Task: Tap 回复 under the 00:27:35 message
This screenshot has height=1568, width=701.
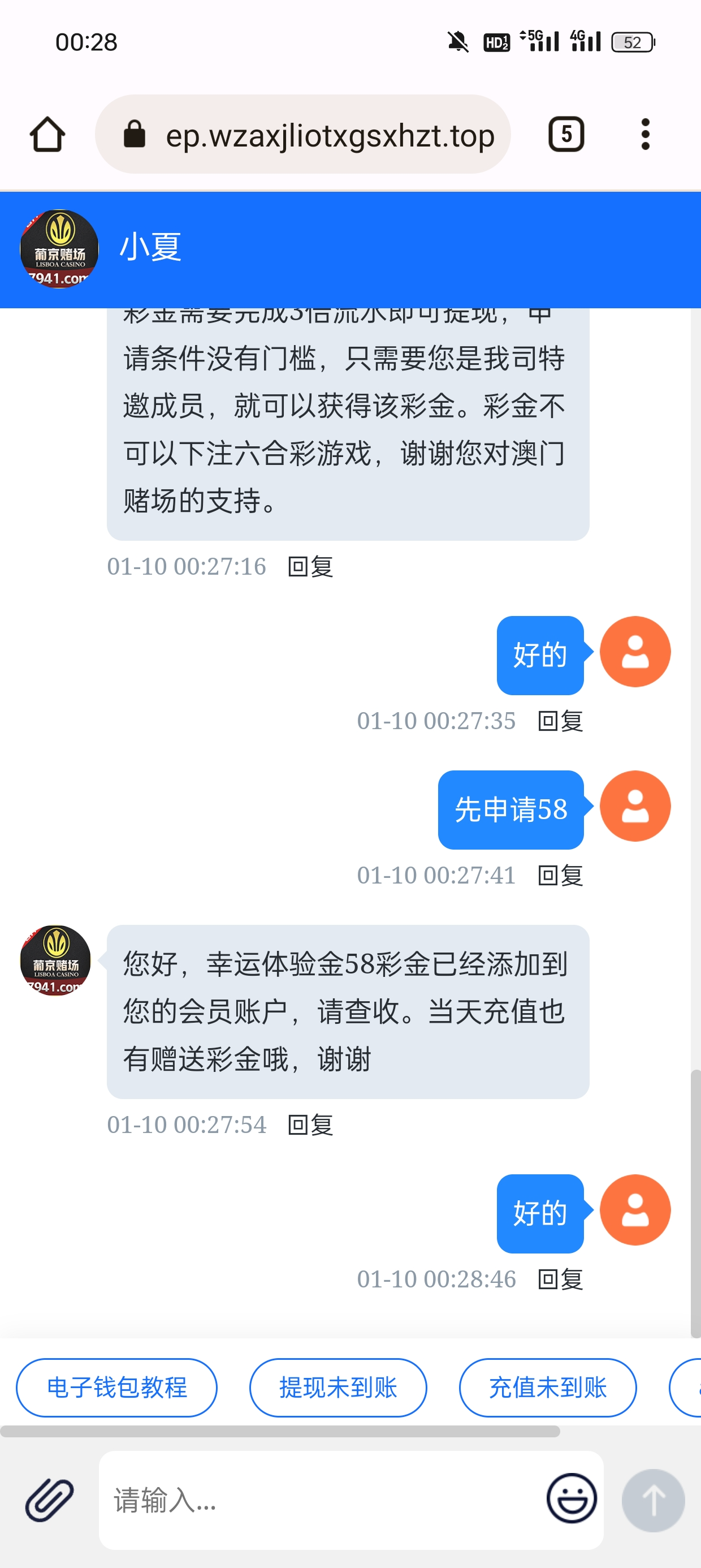Action: tap(560, 721)
